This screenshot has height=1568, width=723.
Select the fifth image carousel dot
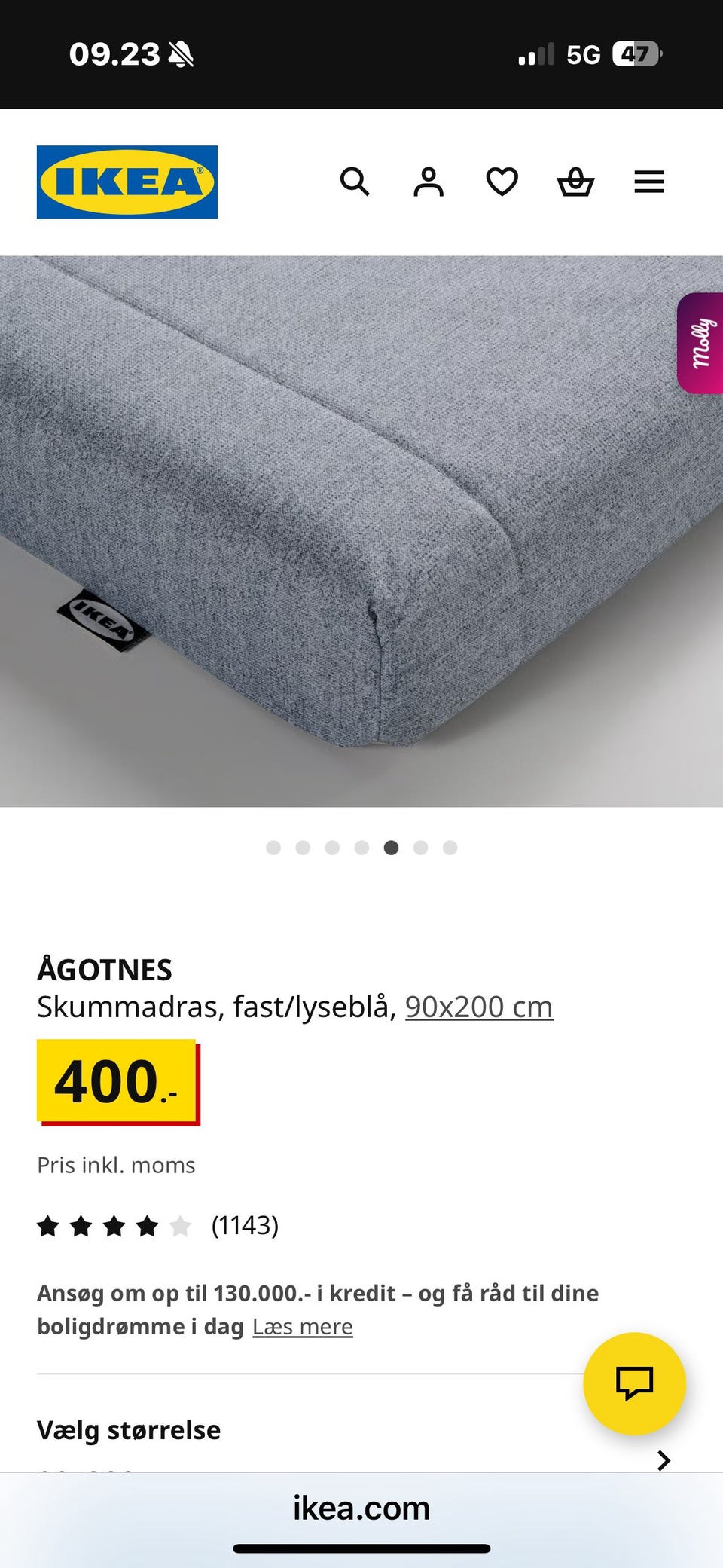[x=391, y=848]
